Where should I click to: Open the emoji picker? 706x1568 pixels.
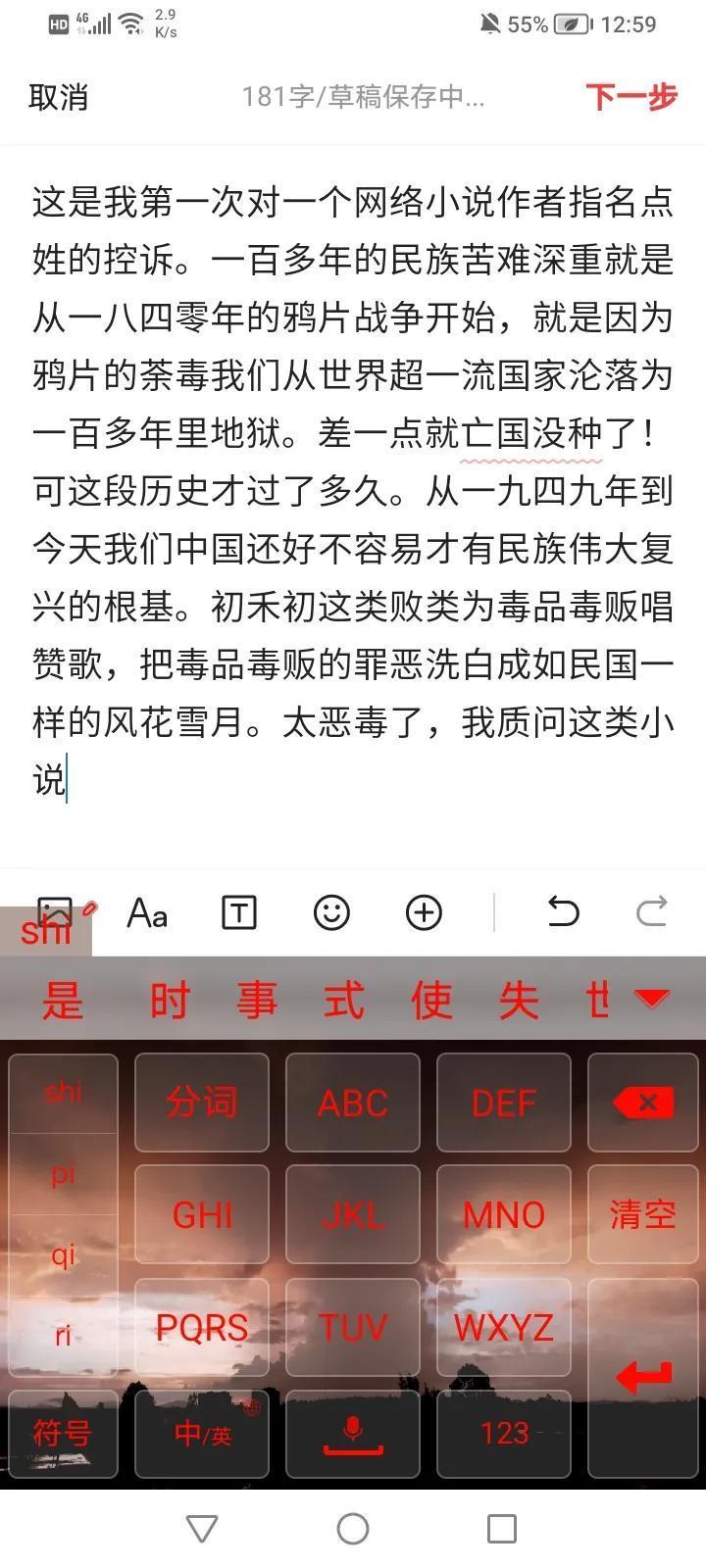tap(331, 912)
